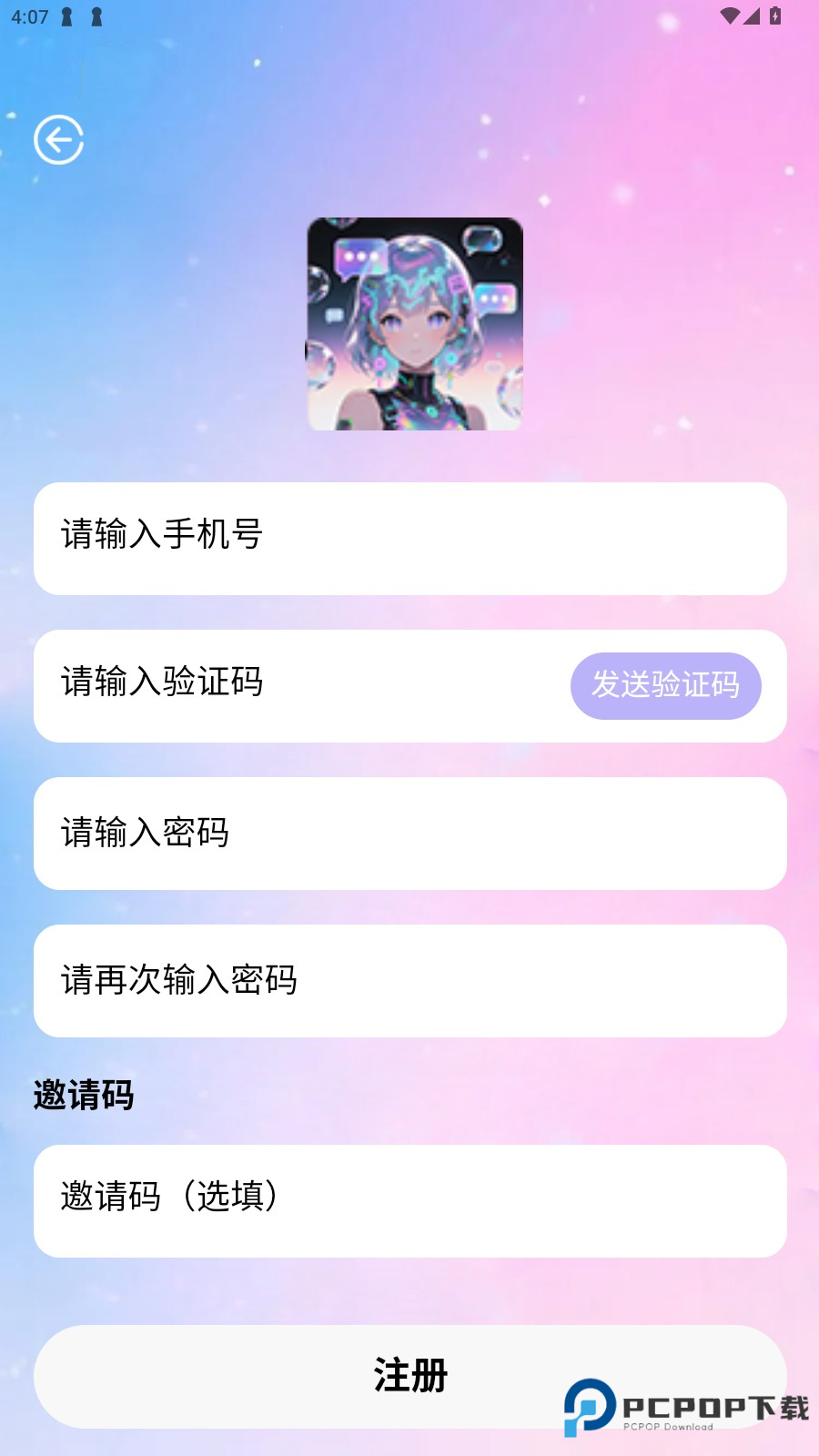
Task: Click the 请再次输入密码 confirm password field
Action: coord(409,980)
